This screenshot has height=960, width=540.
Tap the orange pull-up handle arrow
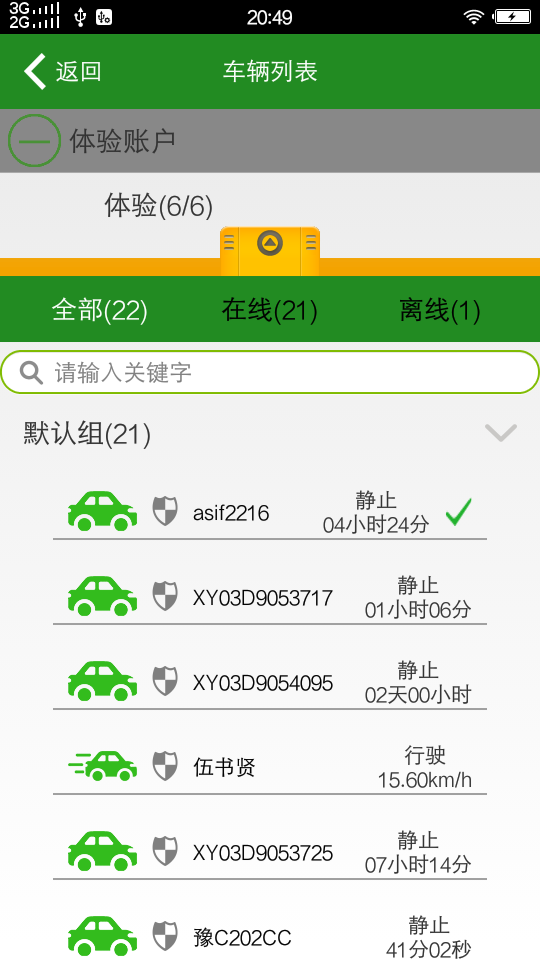(x=270, y=243)
